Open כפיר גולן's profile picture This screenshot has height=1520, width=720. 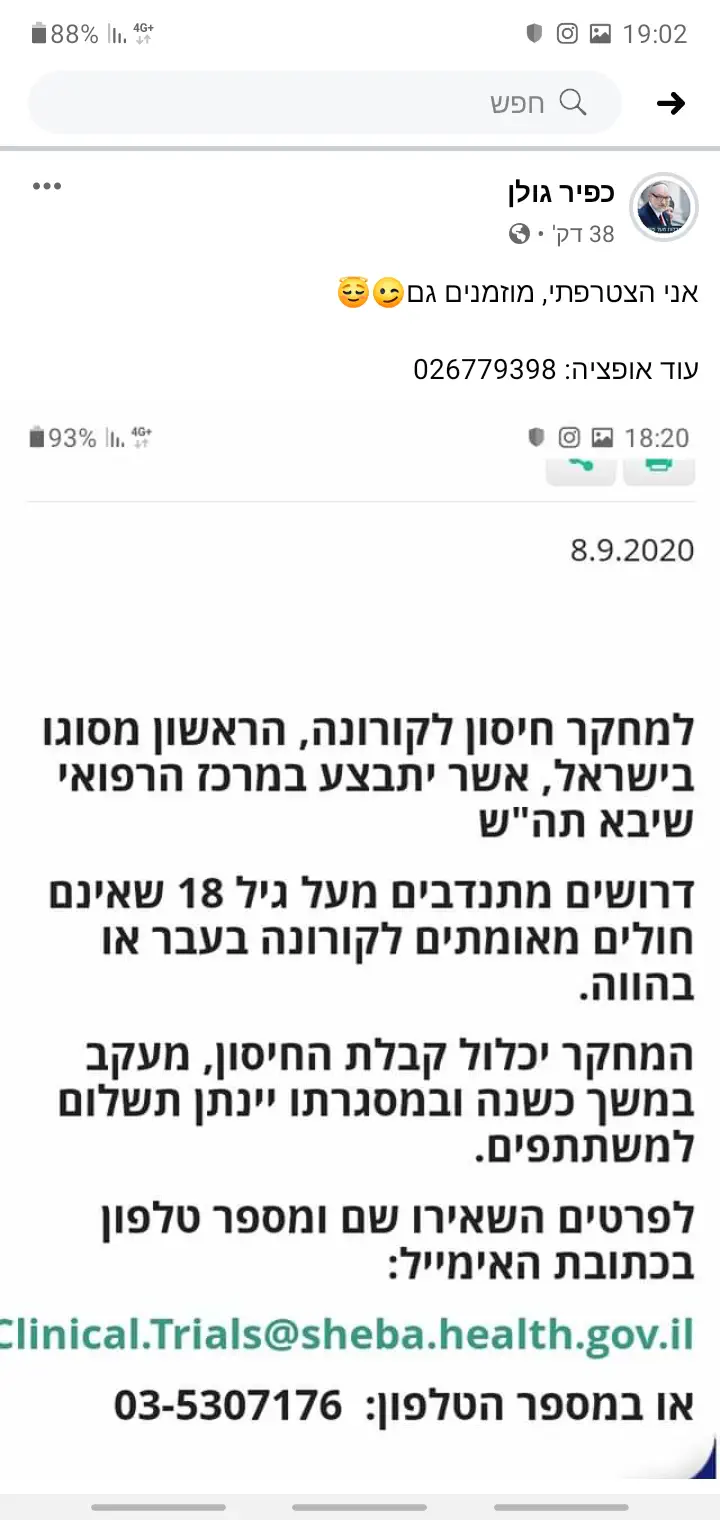pyautogui.click(x=663, y=207)
